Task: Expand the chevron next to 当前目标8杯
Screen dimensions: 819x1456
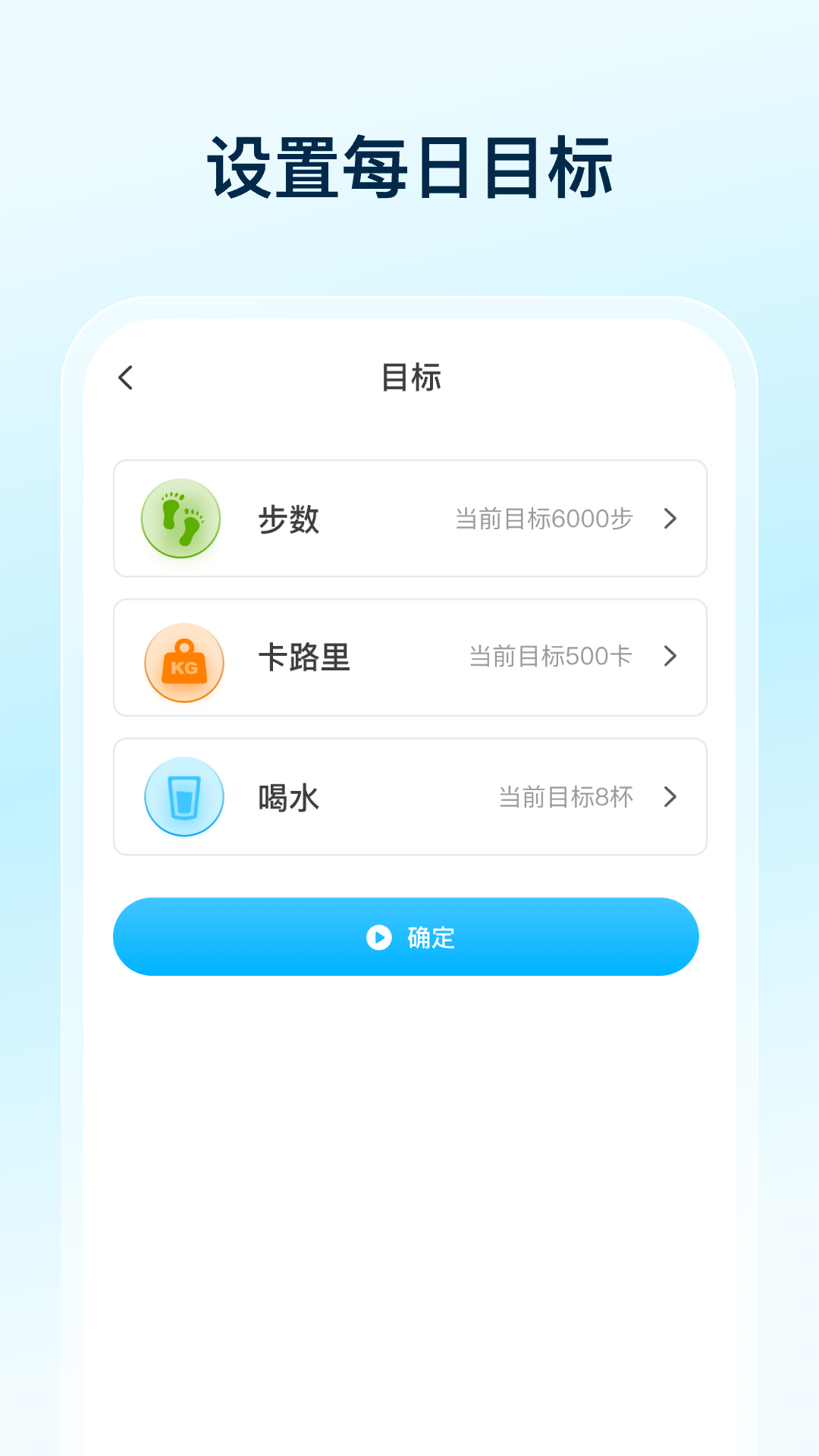Action: [670, 796]
